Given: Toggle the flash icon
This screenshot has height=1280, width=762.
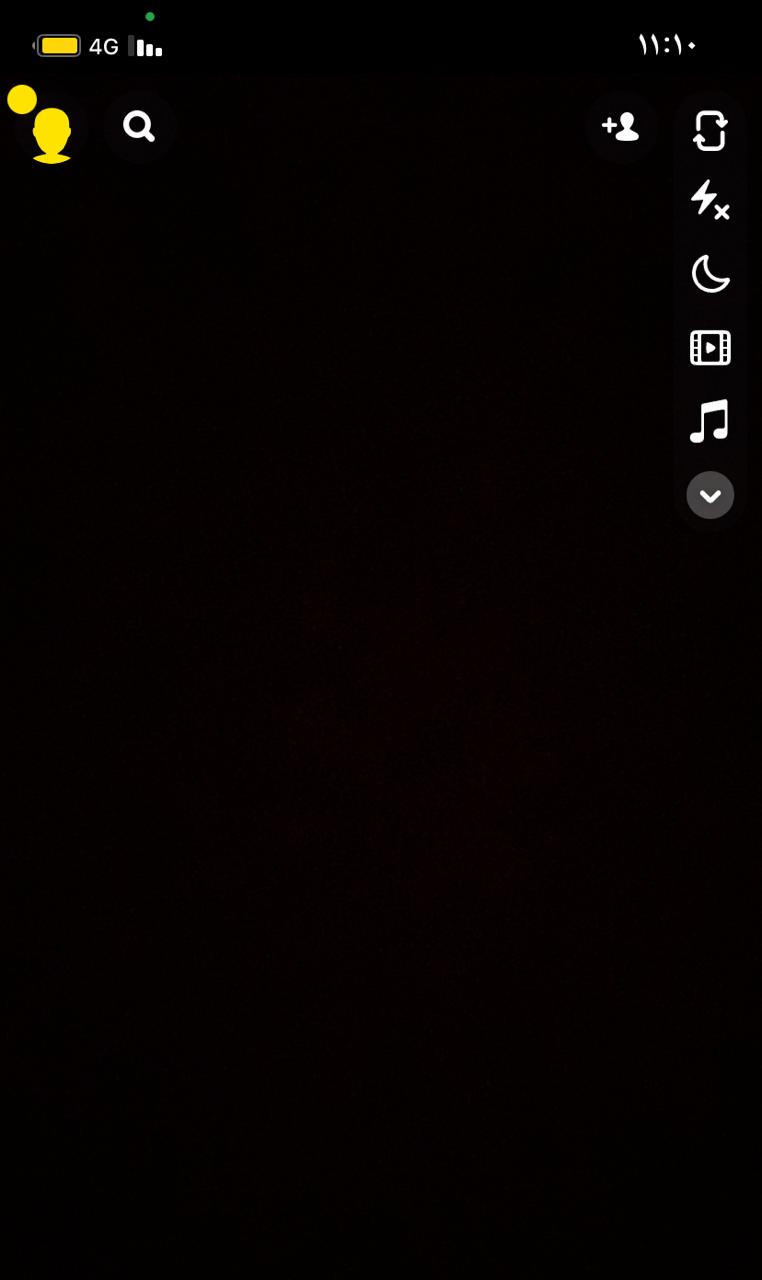Looking at the screenshot, I should [710, 199].
